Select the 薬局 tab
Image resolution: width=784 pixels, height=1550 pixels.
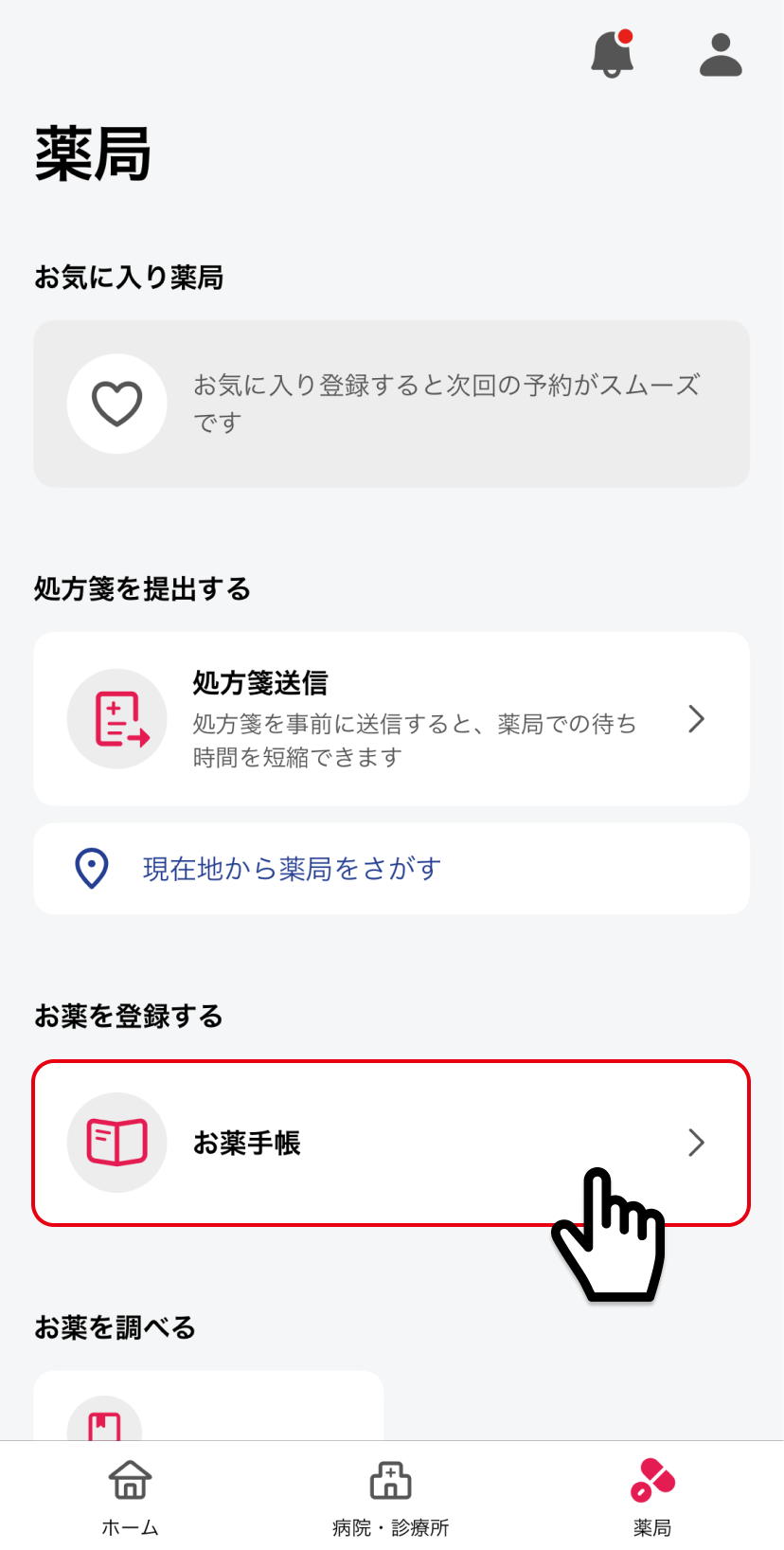pos(652,1496)
